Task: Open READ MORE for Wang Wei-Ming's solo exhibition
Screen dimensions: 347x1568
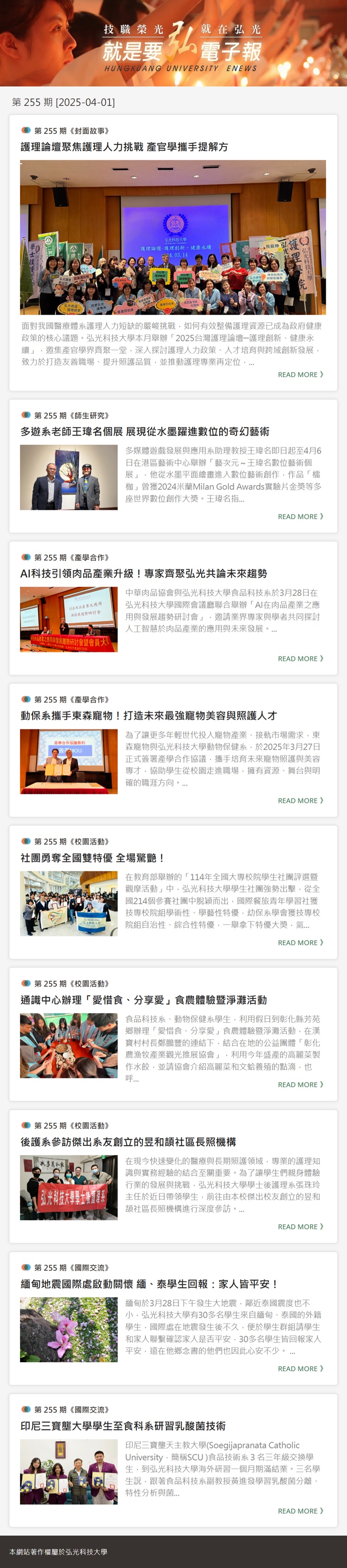Action: click(300, 516)
